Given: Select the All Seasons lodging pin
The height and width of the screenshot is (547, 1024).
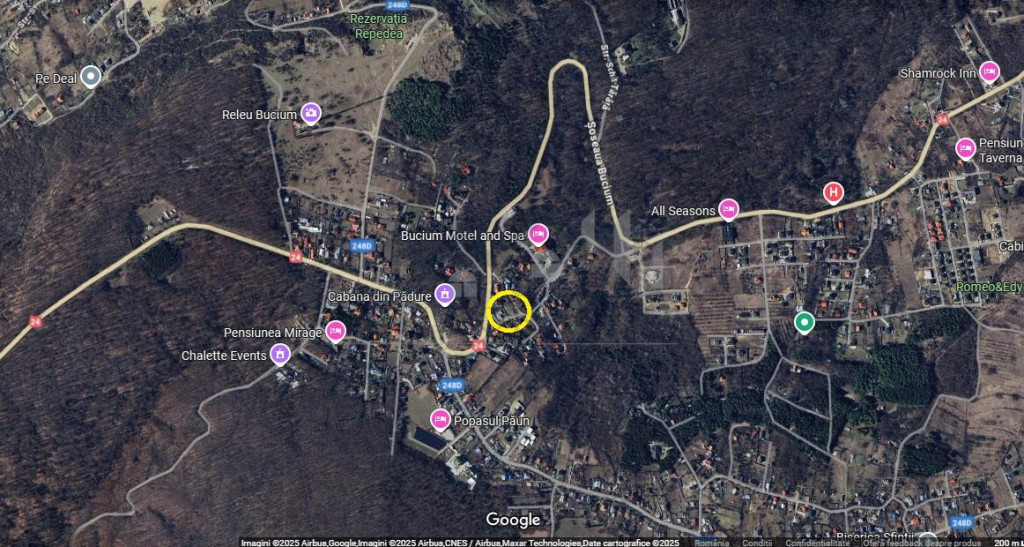Looking at the screenshot, I should (728, 210).
